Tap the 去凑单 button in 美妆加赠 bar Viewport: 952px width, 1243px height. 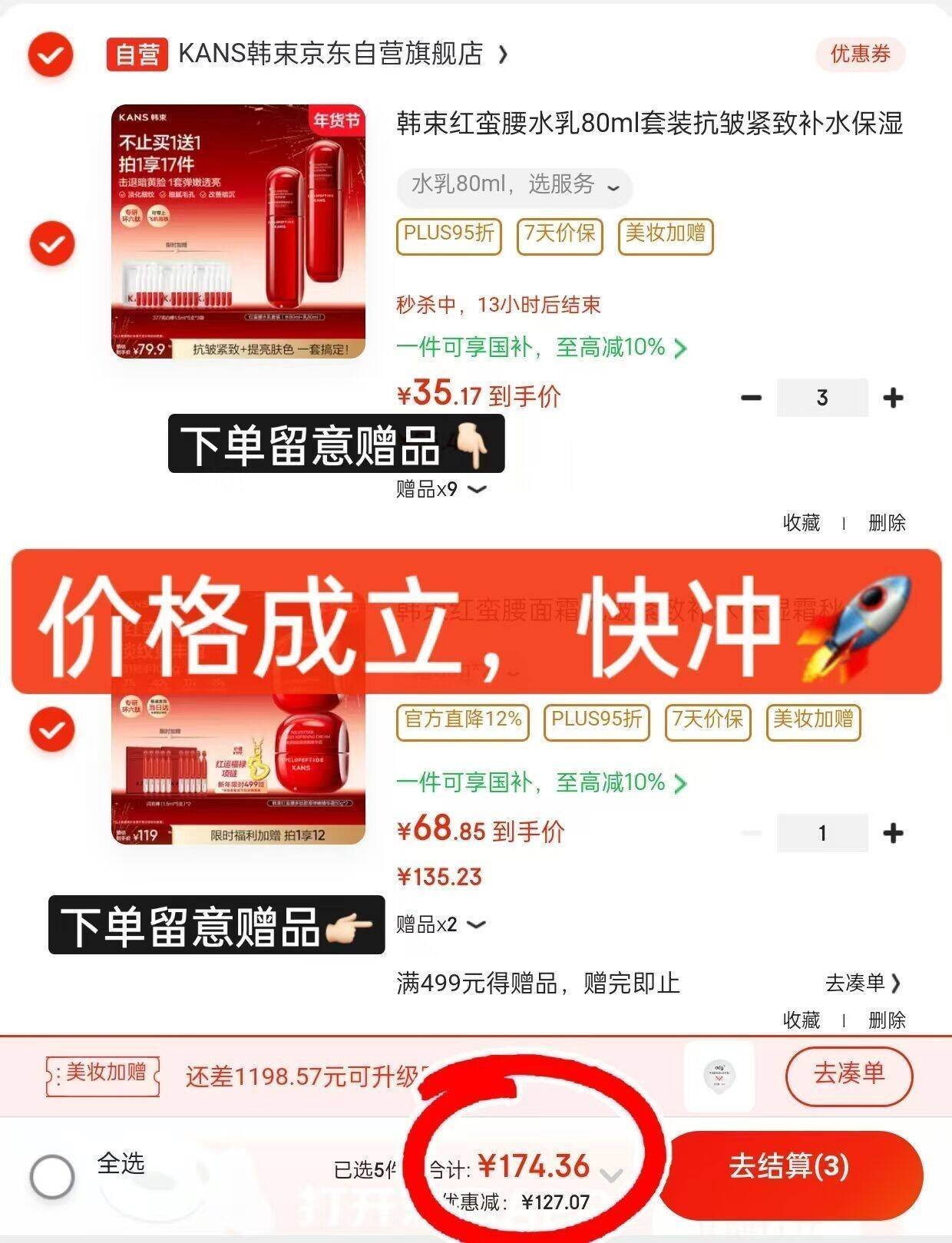849,1073
